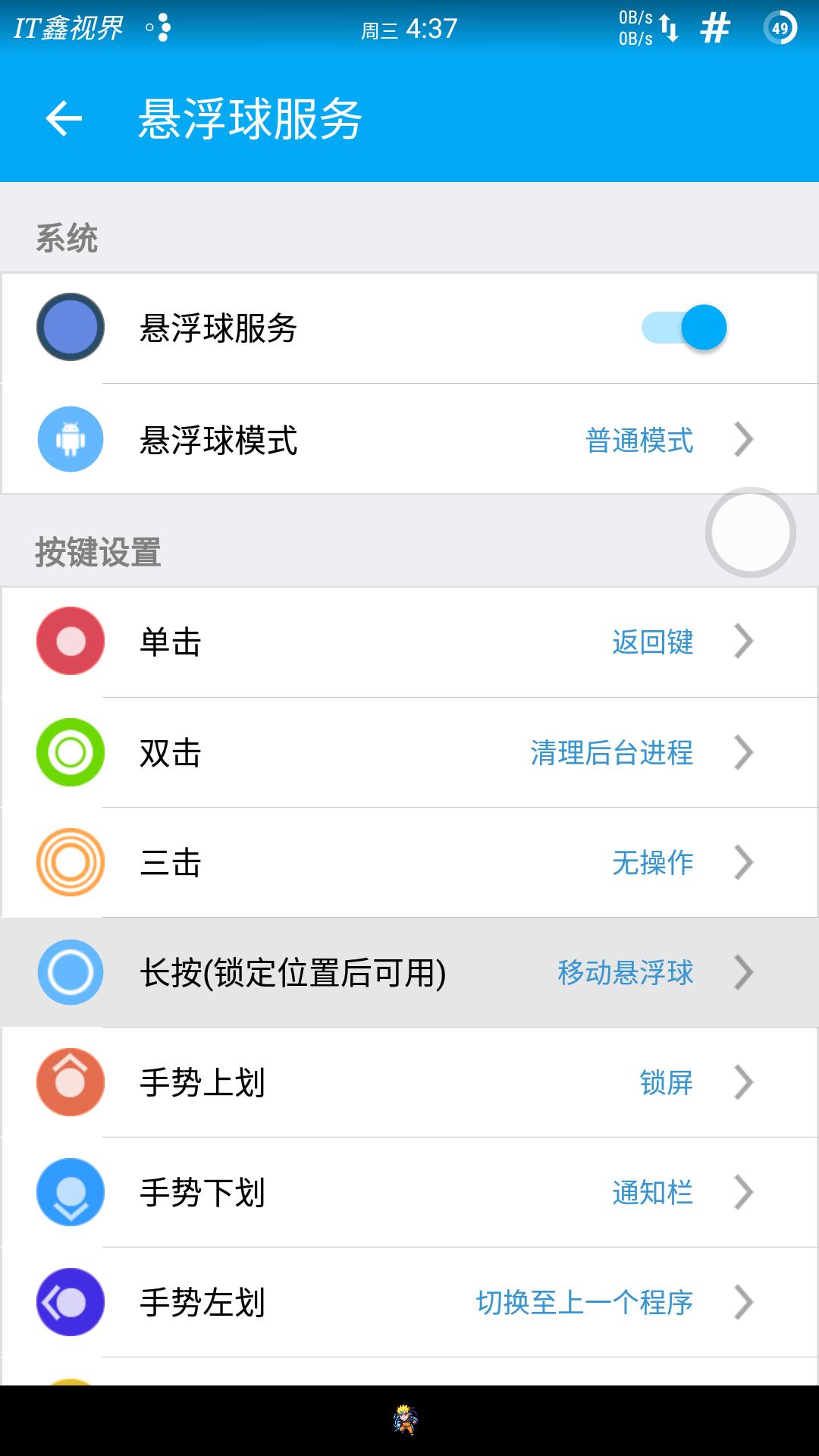The width and height of the screenshot is (819, 1456).
Task: Open the 清理后台进程 double-tap action setting
Action: tap(611, 752)
